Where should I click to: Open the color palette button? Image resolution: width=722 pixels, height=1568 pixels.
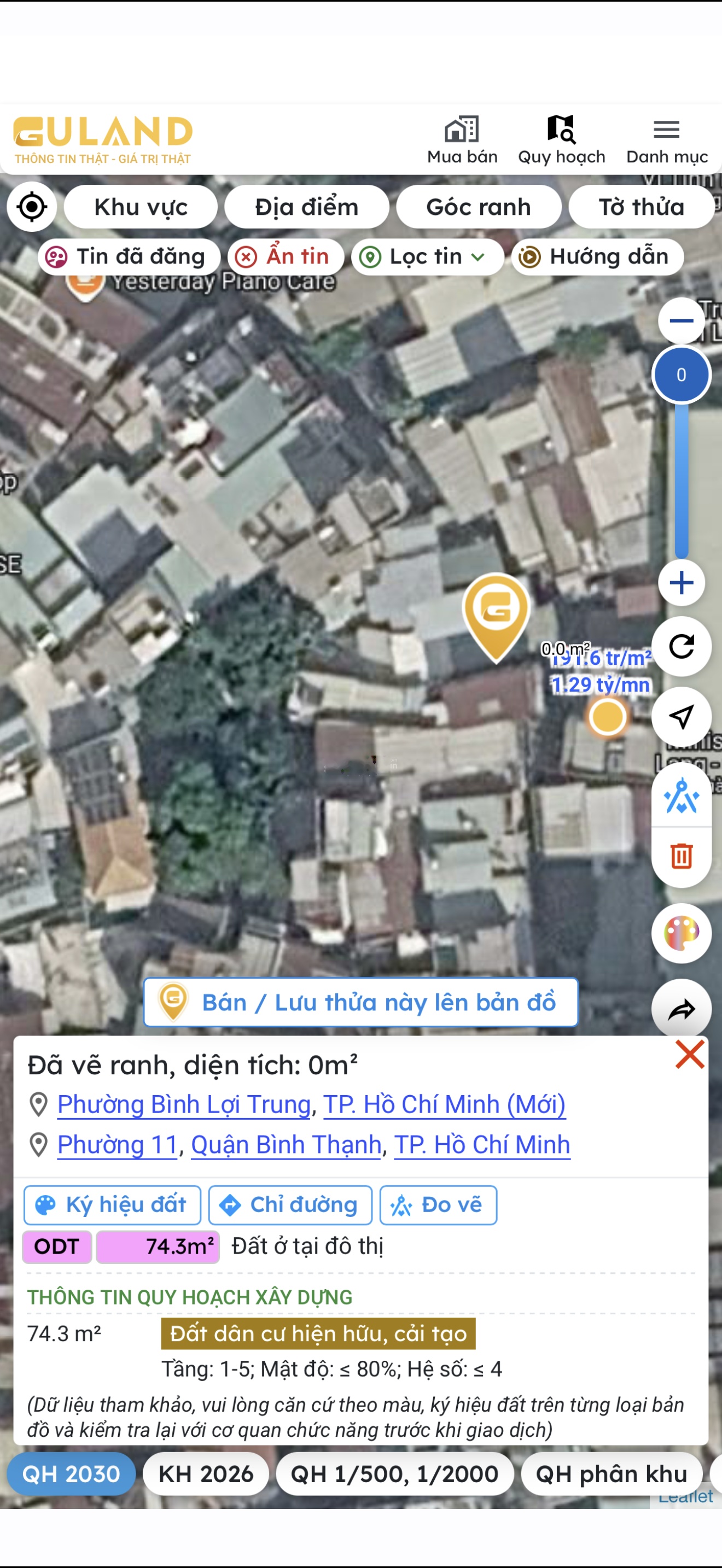point(681,933)
